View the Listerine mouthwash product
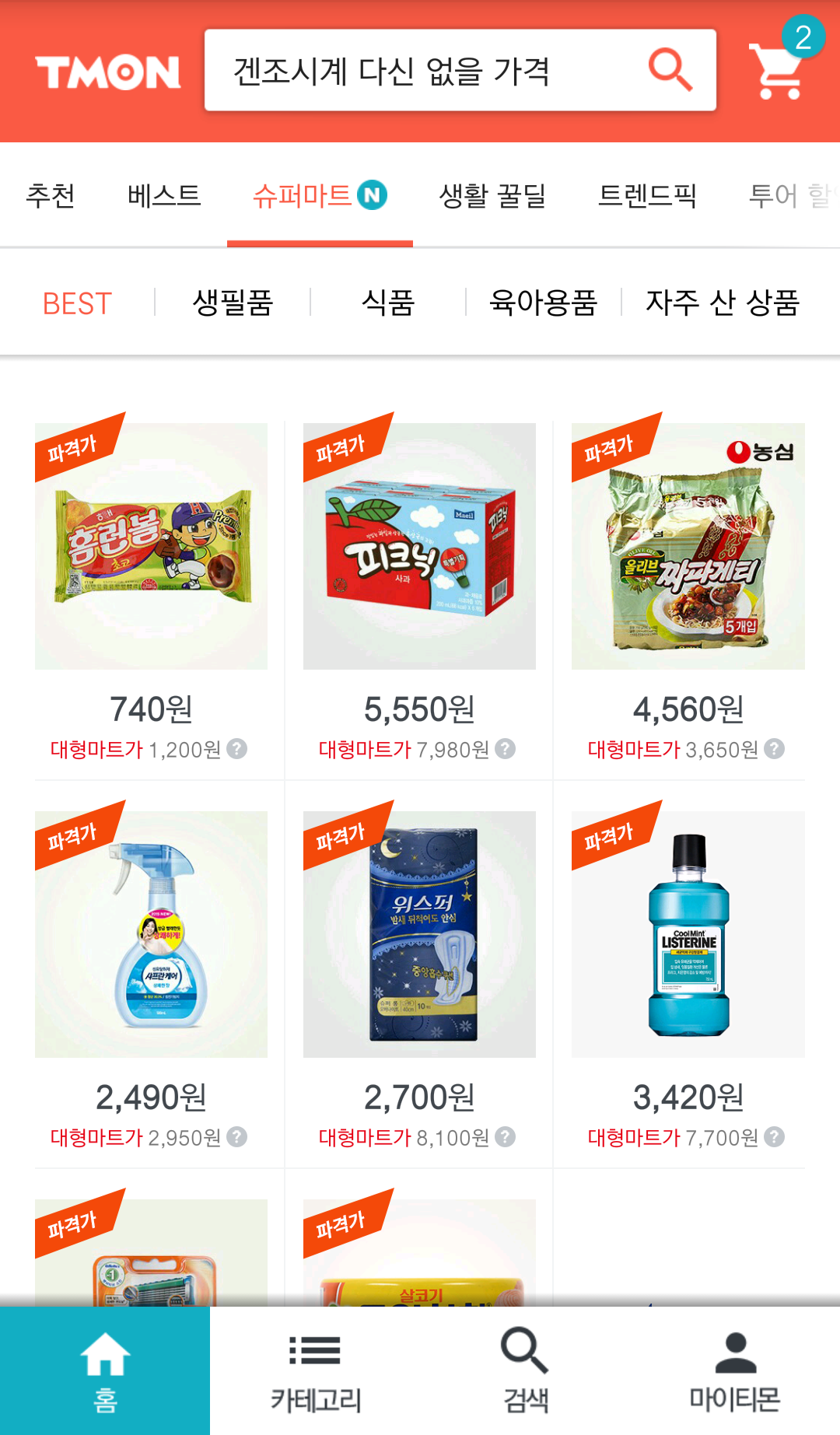The image size is (840, 1435). tap(688, 934)
